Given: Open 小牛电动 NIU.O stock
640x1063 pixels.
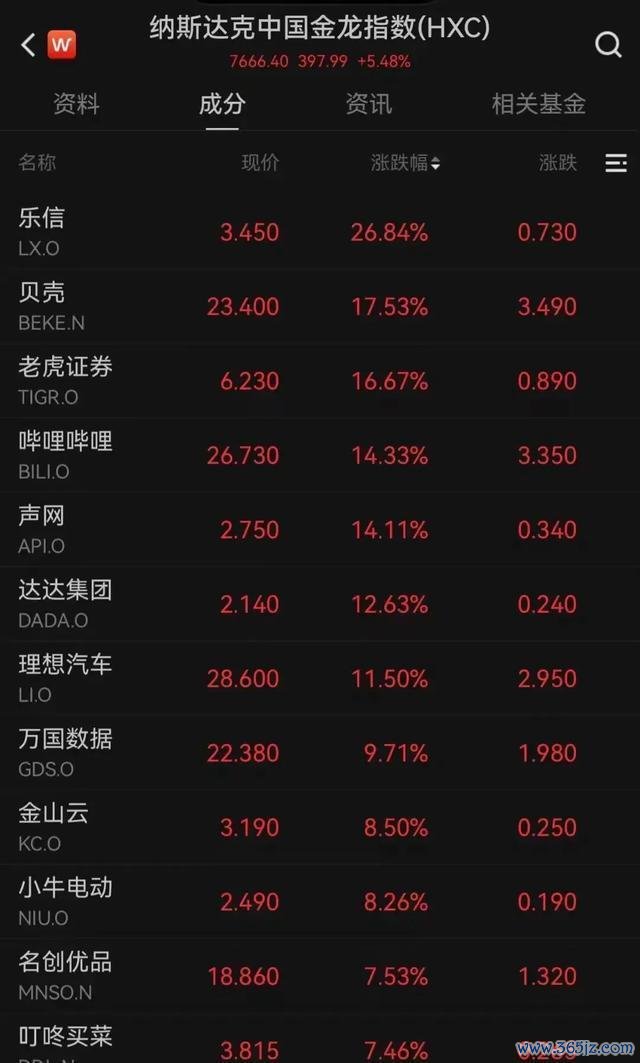Looking at the screenshot, I should point(320,902).
